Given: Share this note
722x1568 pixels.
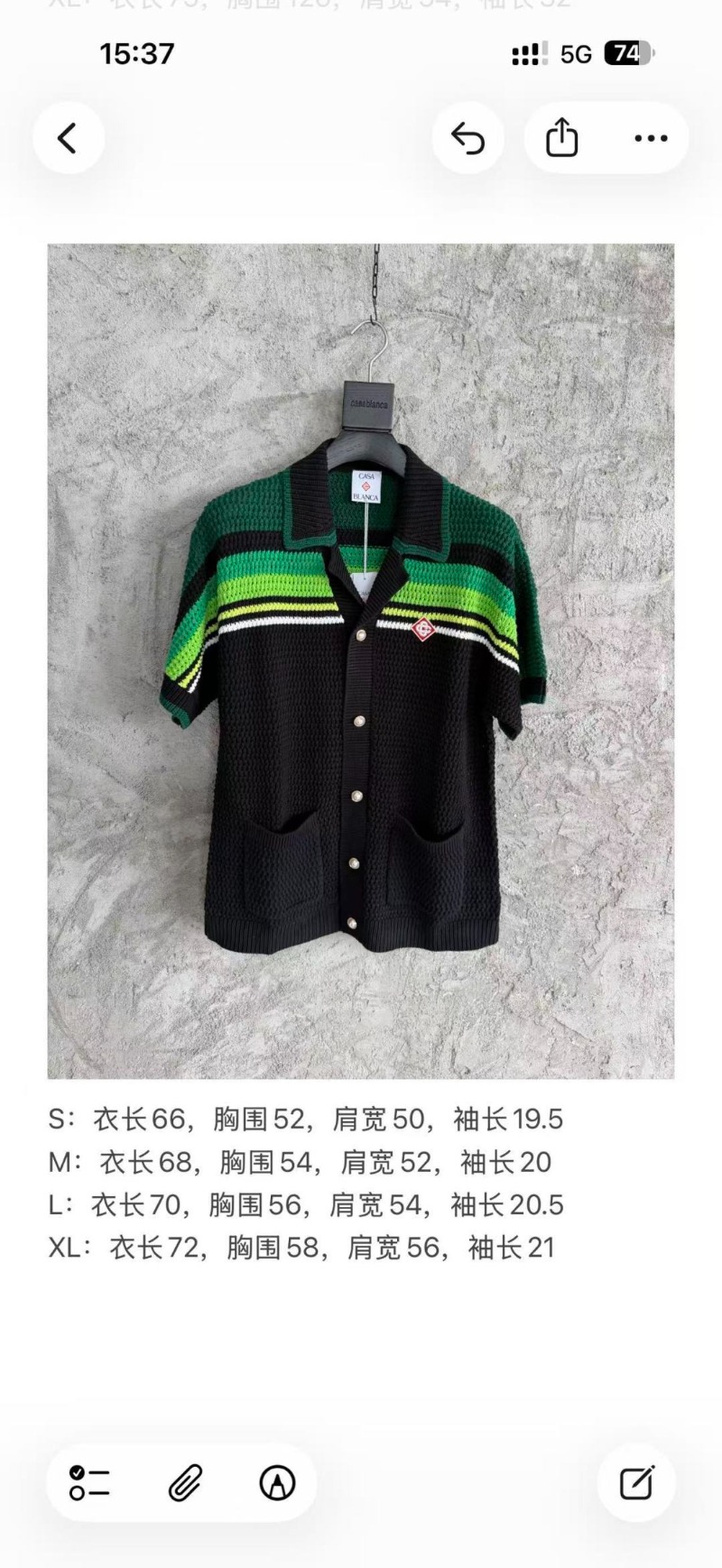Looking at the screenshot, I should pos(561,138).
